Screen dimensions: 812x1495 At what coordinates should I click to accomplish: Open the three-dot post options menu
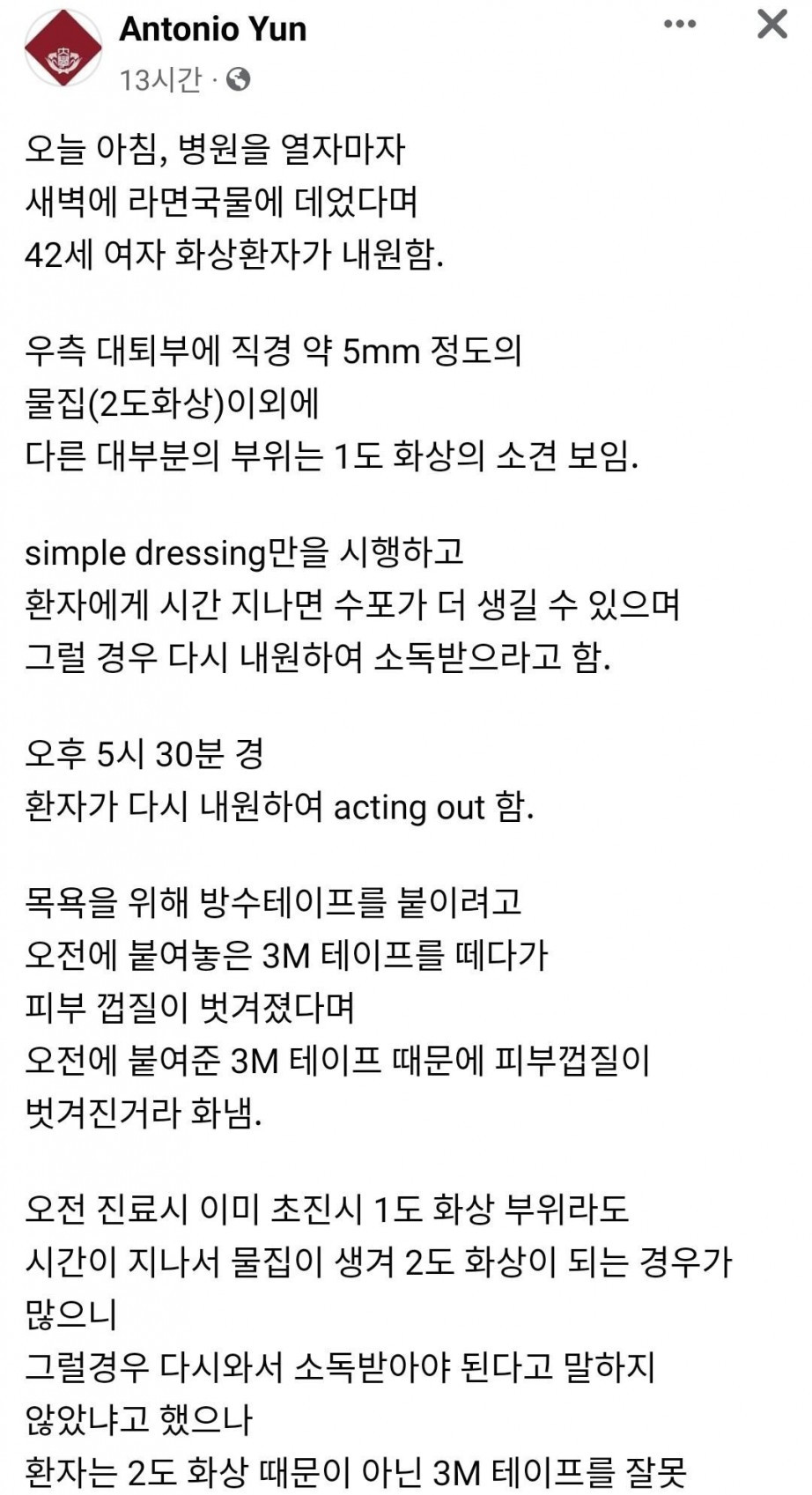[x=680, y=25]
